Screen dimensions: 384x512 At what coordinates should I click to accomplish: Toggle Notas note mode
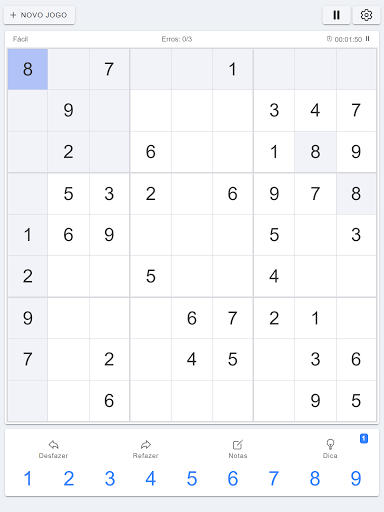(x=238, y=449)
